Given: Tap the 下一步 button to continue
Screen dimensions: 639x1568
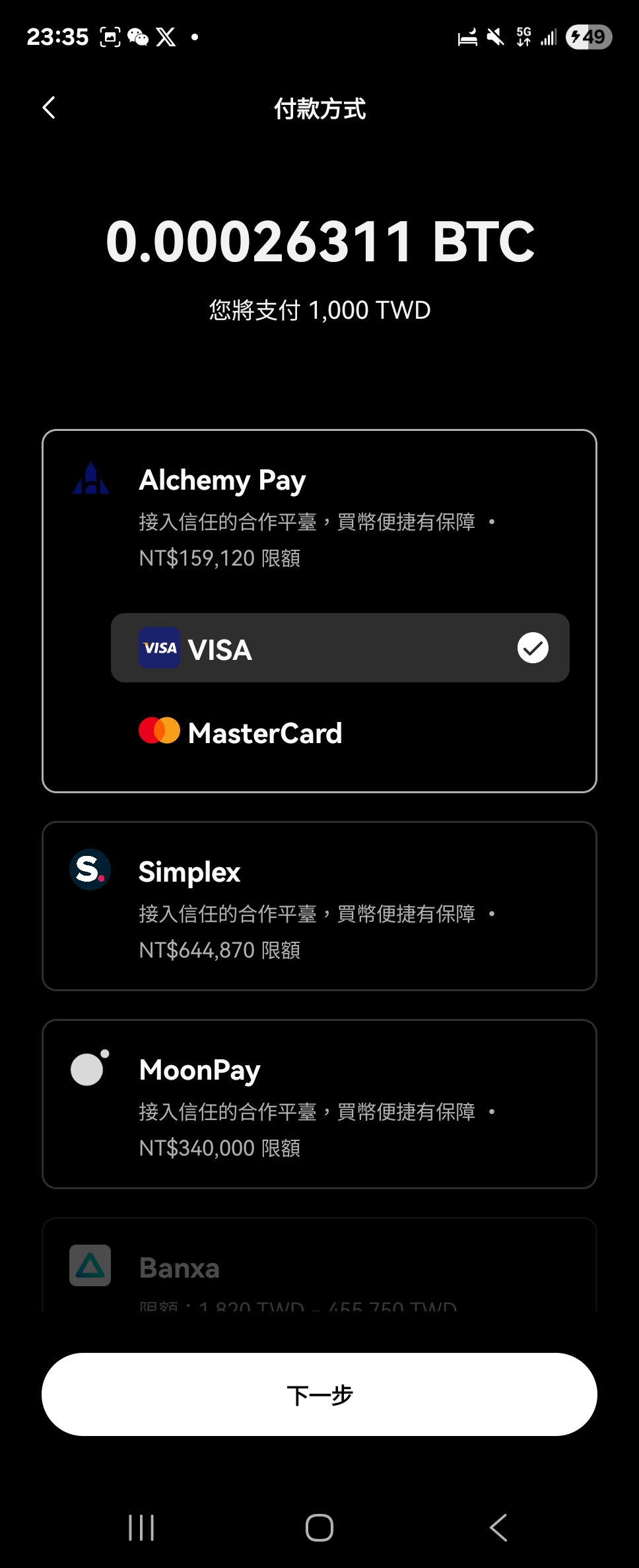Looking at the screenshot, I should coord(319,1394).
